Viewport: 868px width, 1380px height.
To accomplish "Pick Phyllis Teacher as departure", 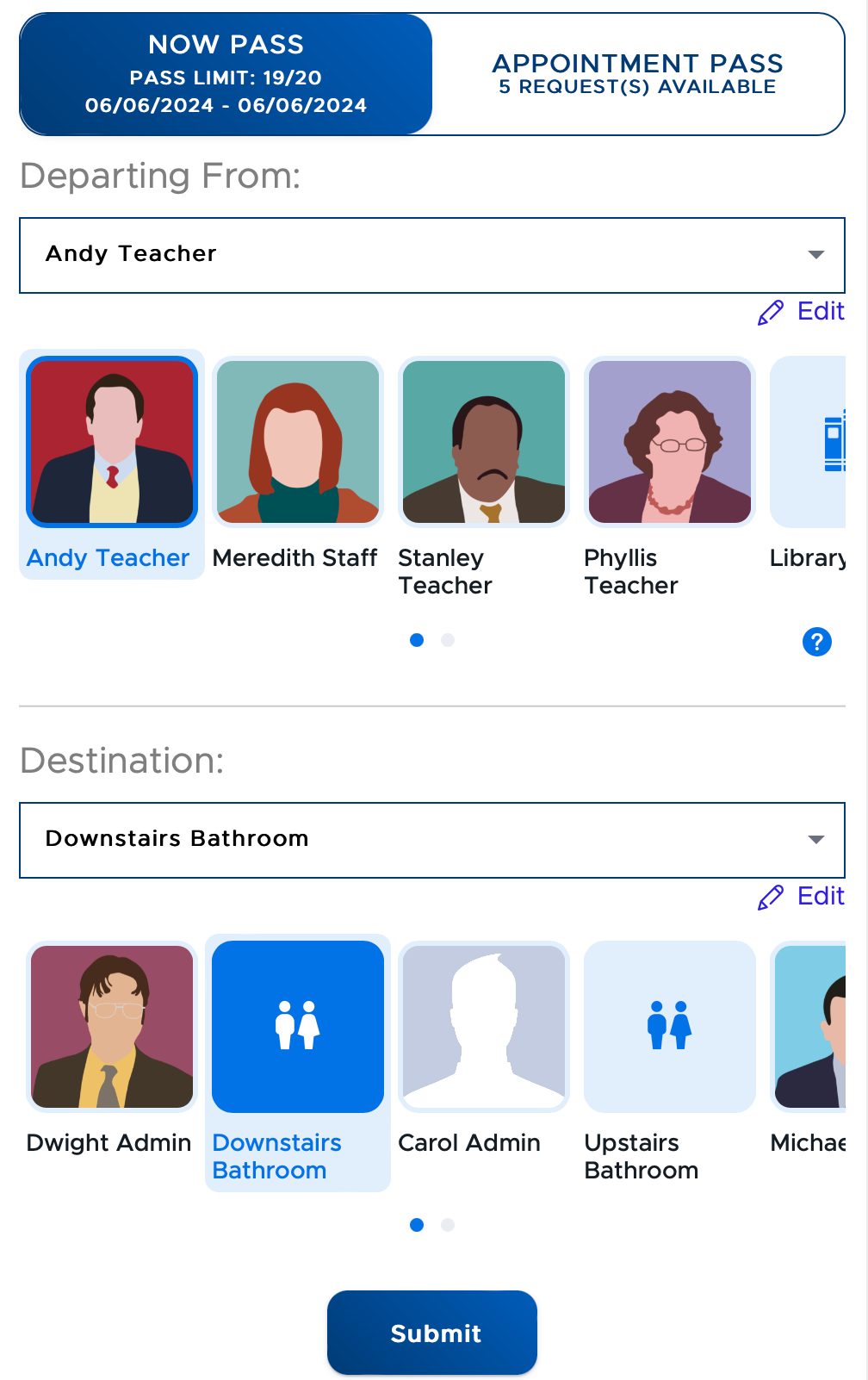I will [x=669, y=478].
